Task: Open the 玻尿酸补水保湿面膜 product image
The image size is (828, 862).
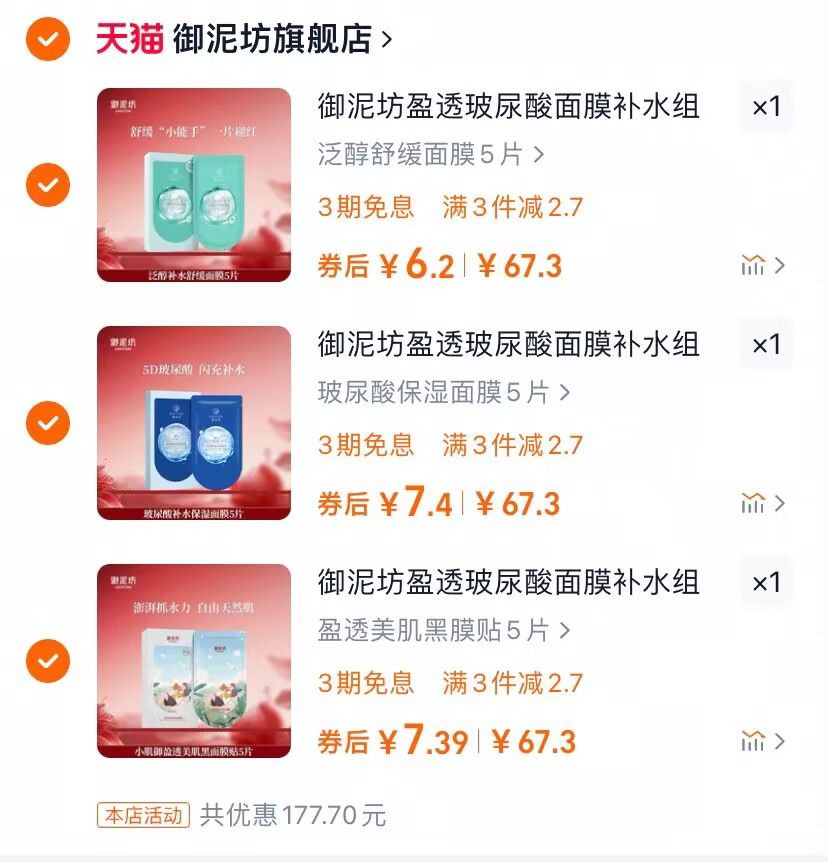Action: pyautogui.click(x=194, y=423)
